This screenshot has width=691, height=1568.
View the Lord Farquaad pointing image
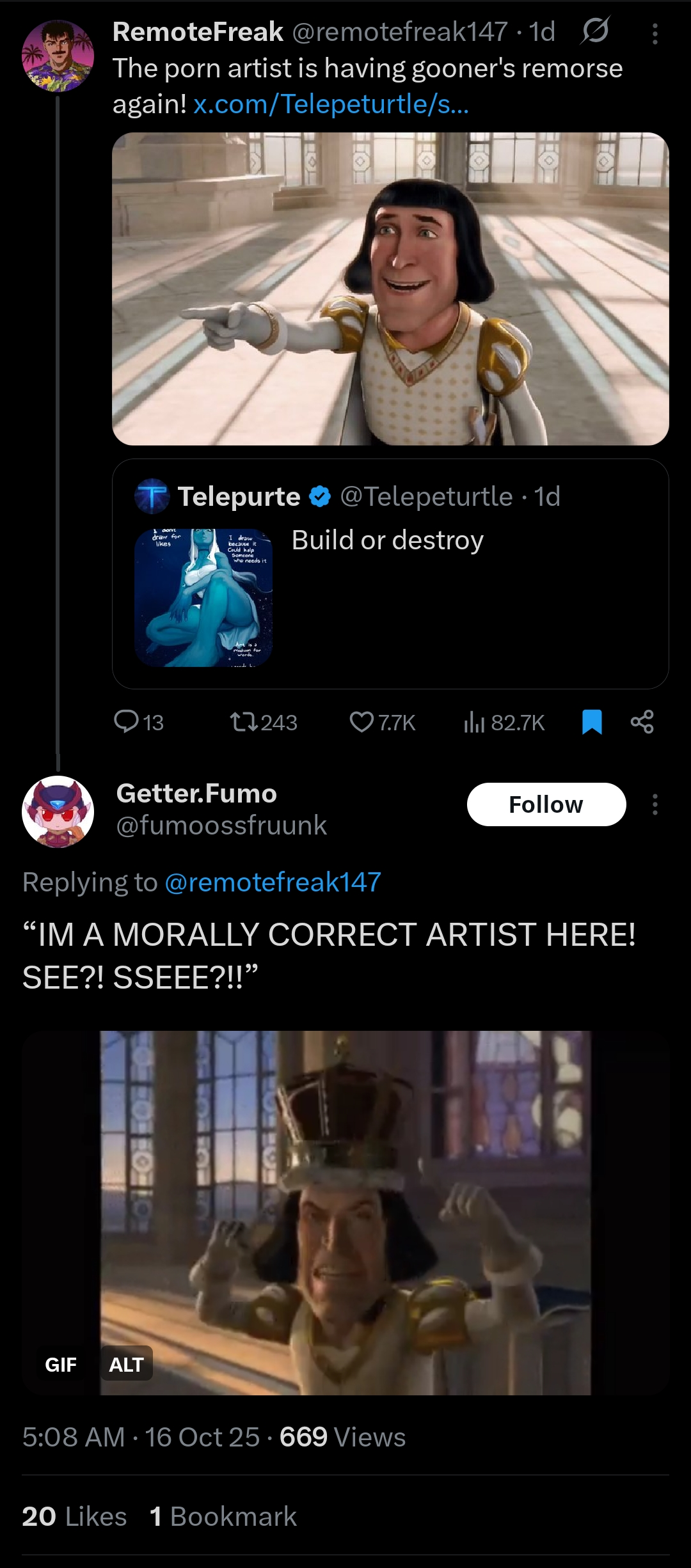click(390, 288)
